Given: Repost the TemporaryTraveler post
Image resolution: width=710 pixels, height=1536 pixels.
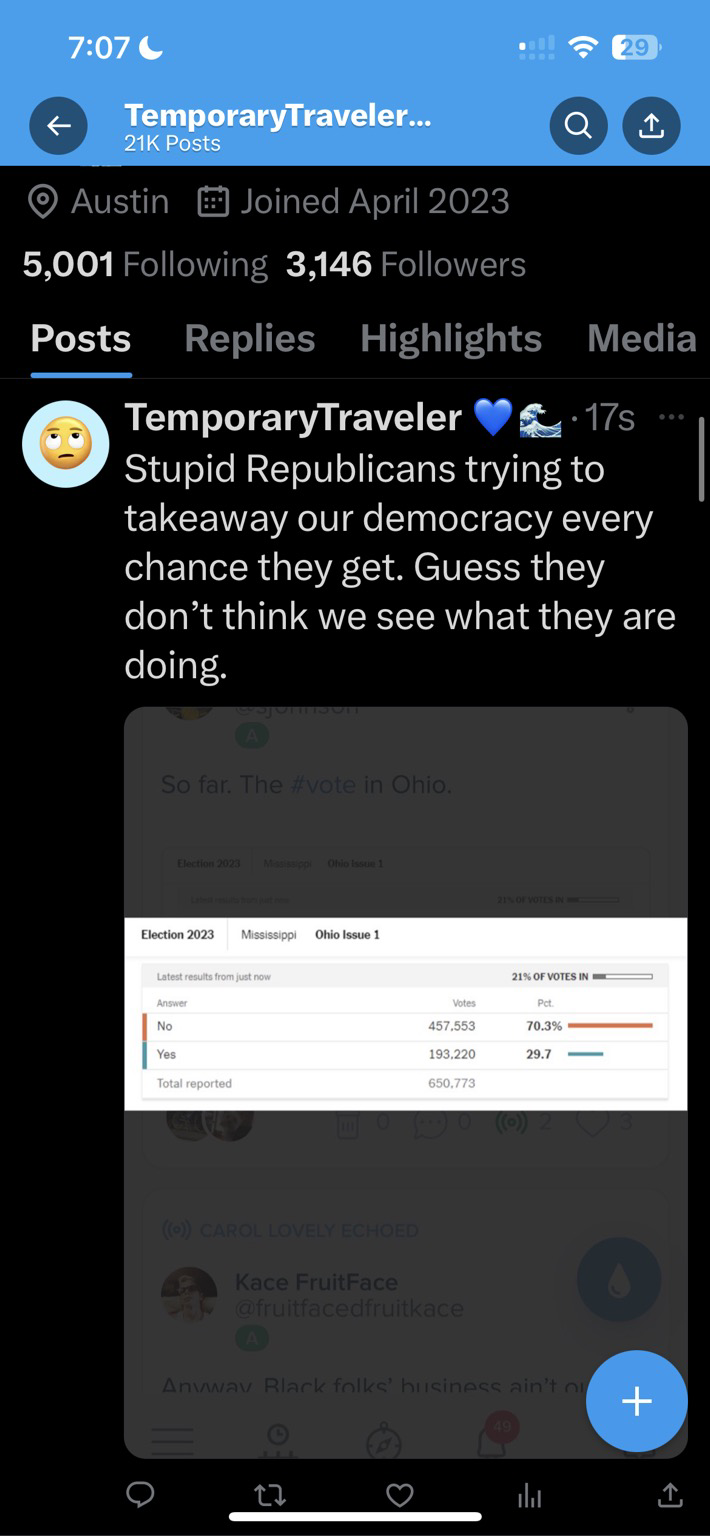Looking at the screenshot, I should 270,1495.
